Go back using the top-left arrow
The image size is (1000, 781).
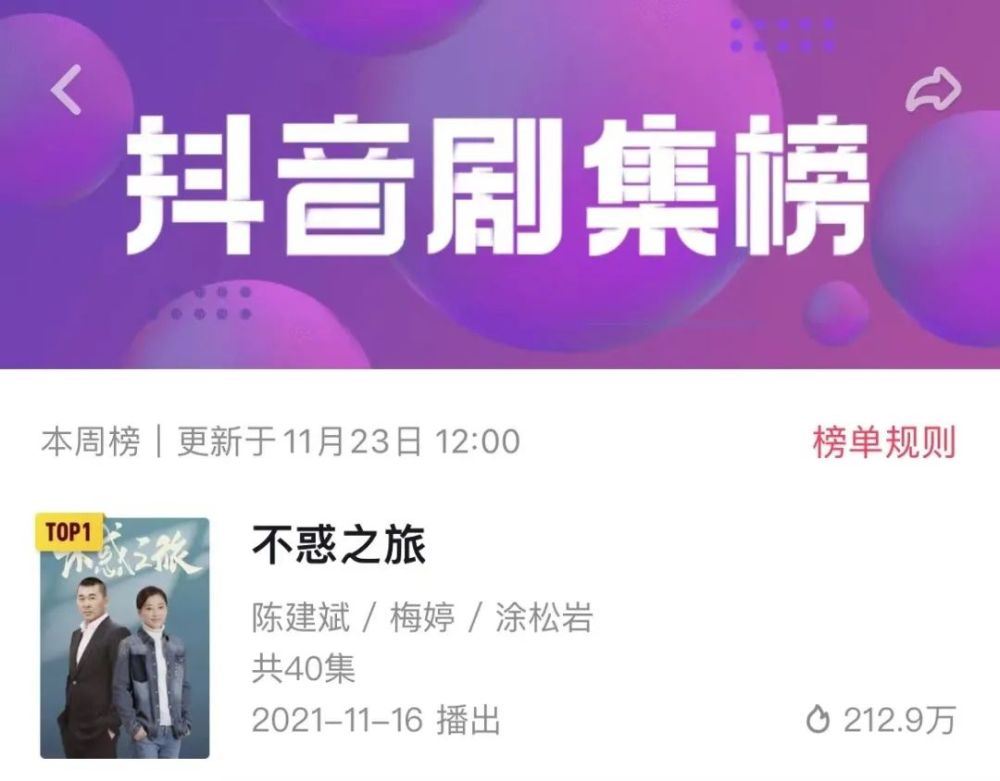(x=66, y=91)
